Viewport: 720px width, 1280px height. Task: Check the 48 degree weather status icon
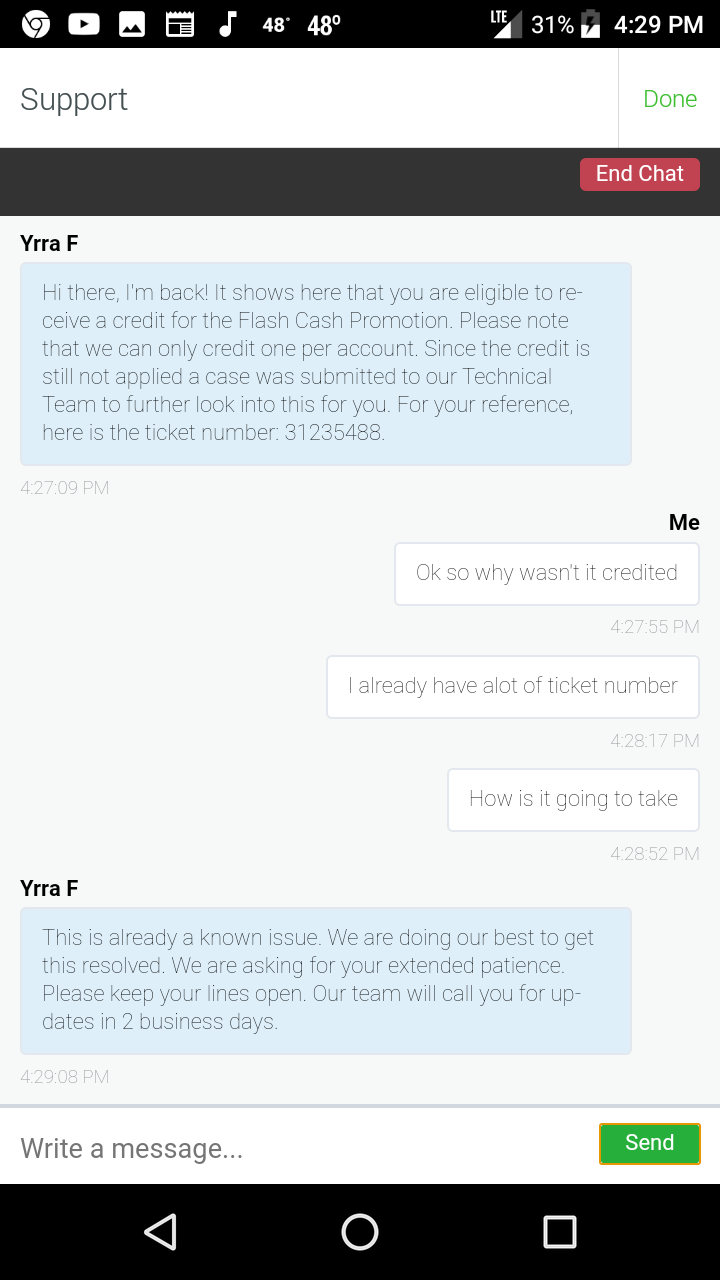(275, 25)
